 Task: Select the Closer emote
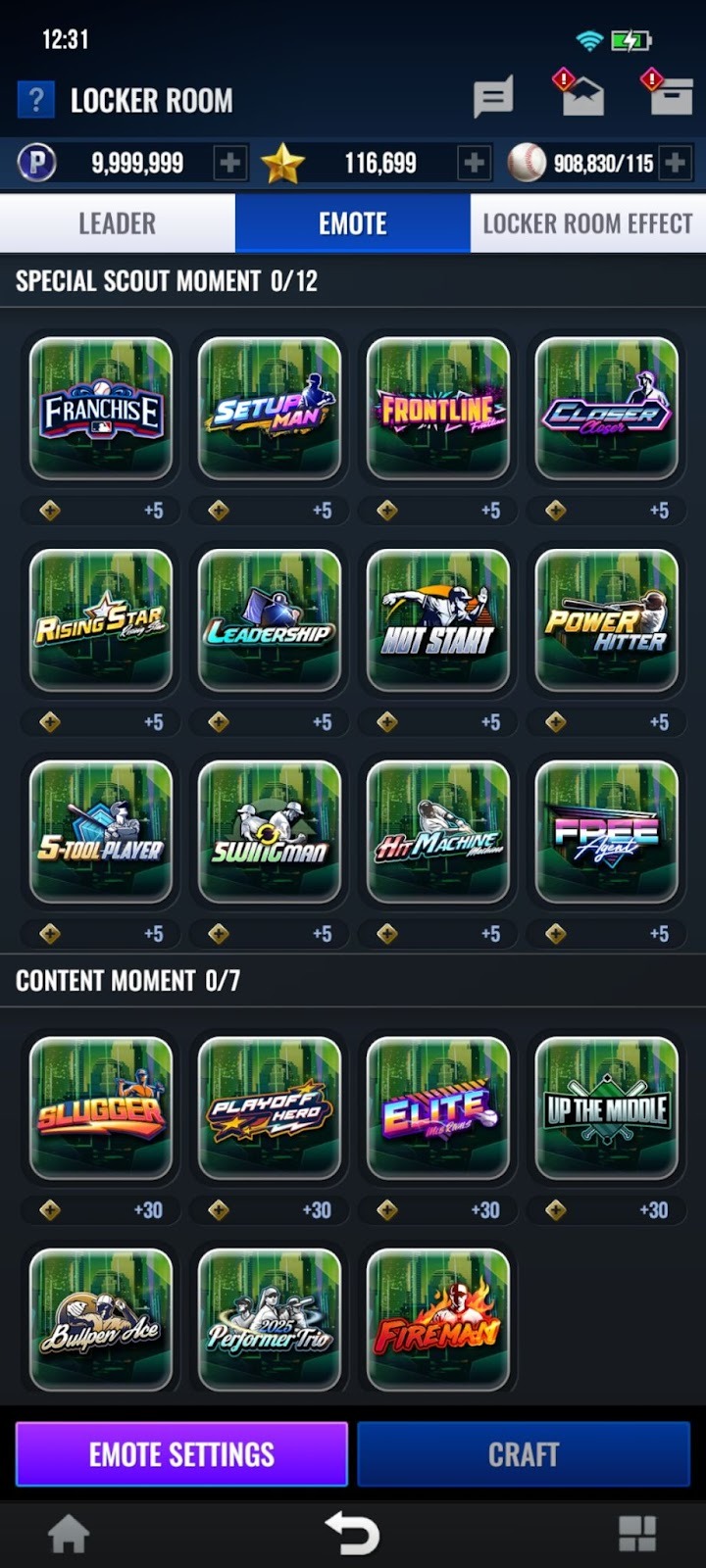[x=607, y=409]
